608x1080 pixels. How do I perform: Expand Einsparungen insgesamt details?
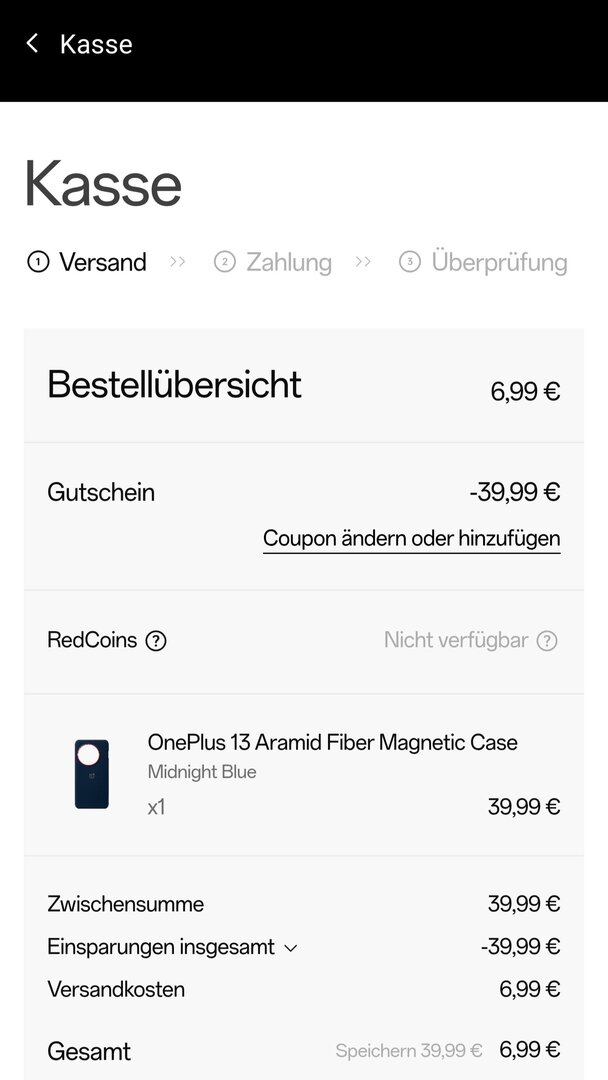coord(291,947)
